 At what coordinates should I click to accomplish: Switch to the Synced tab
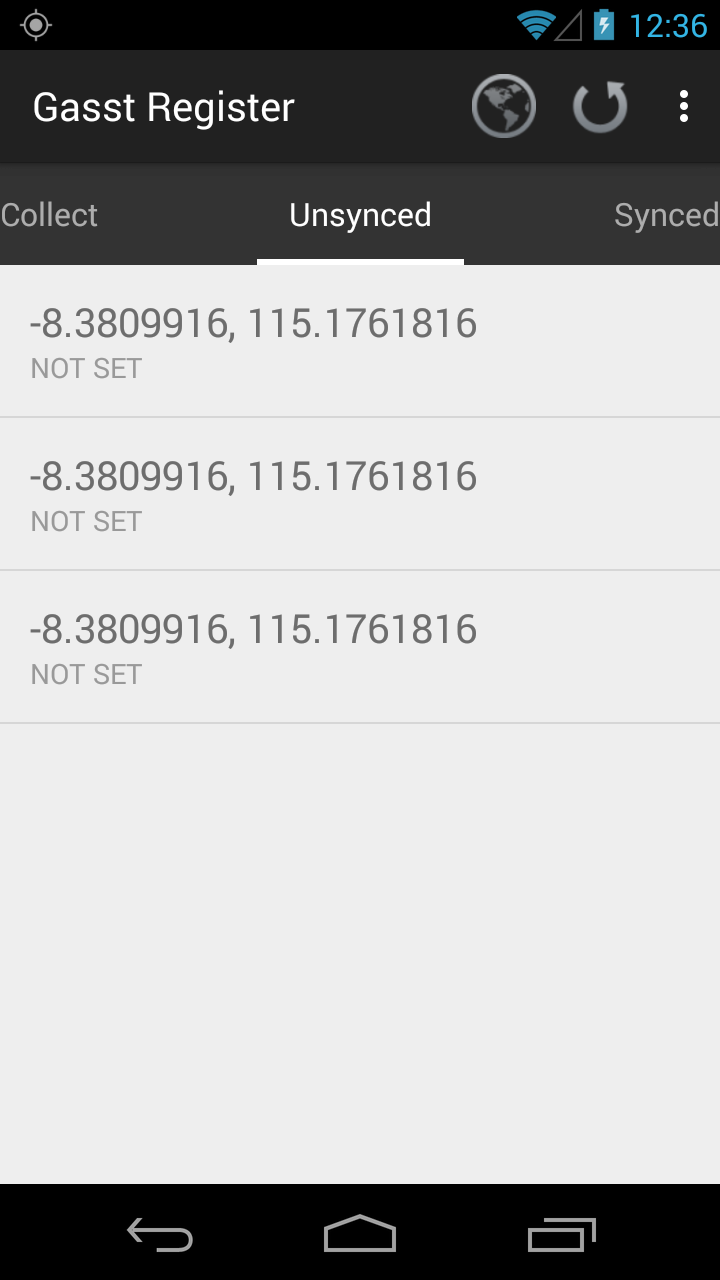coord(666,215)
